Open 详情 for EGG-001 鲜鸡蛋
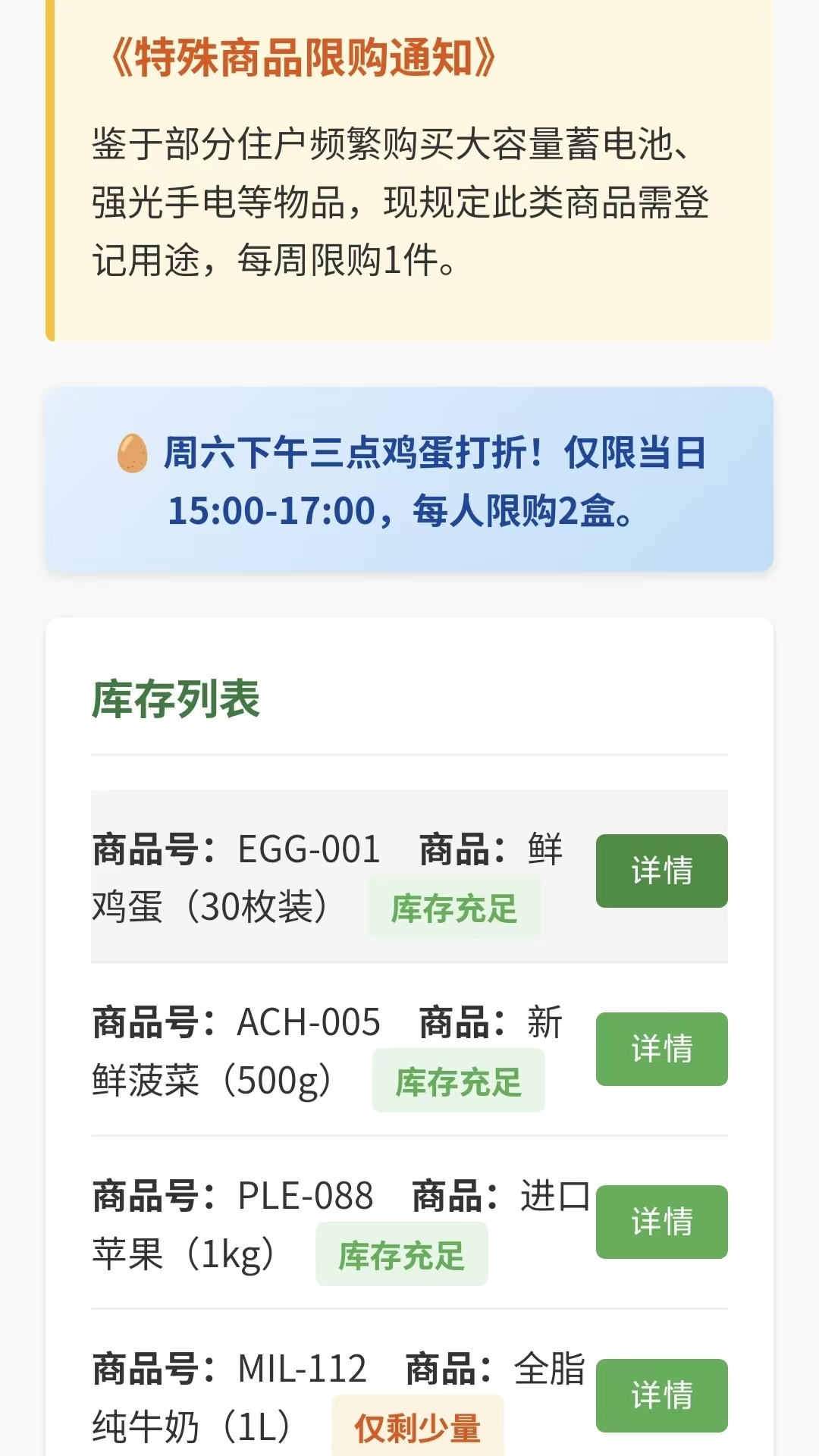 point(661,871)
